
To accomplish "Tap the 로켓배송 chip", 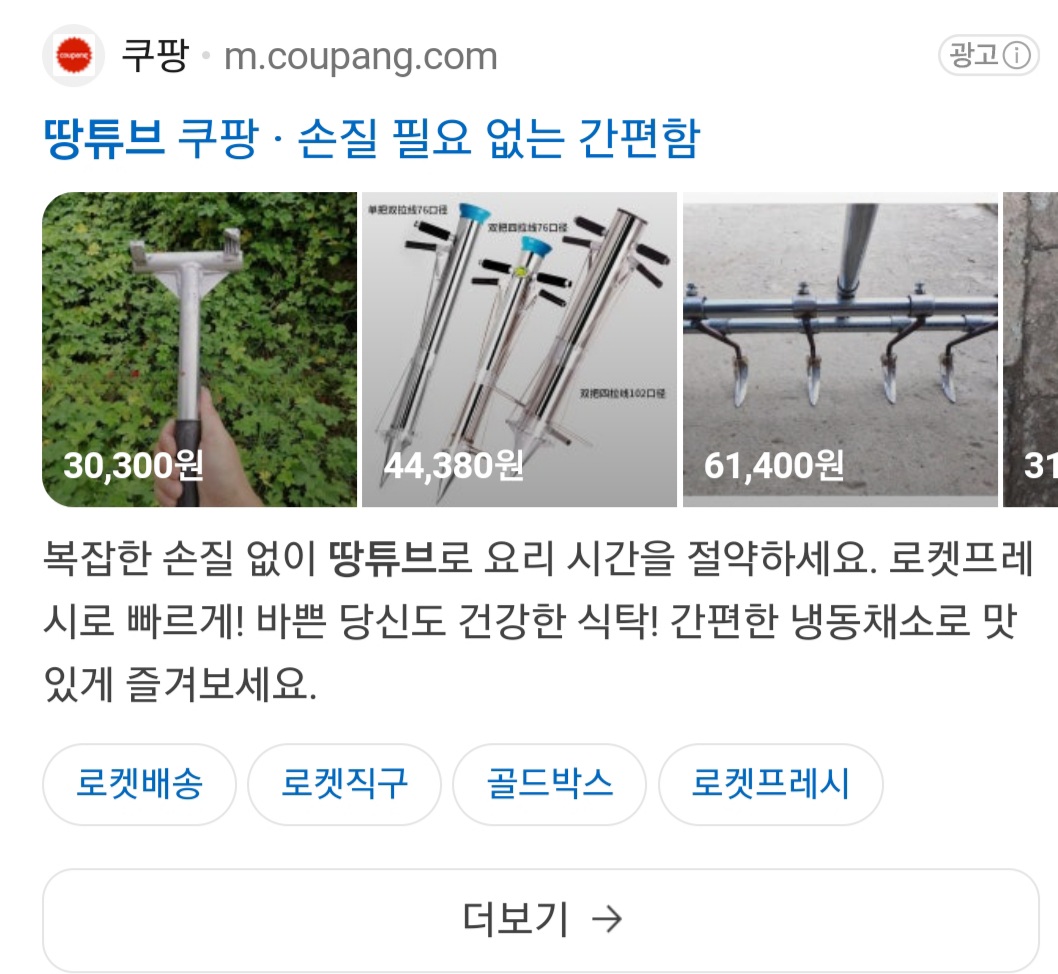I will [139, 783].
